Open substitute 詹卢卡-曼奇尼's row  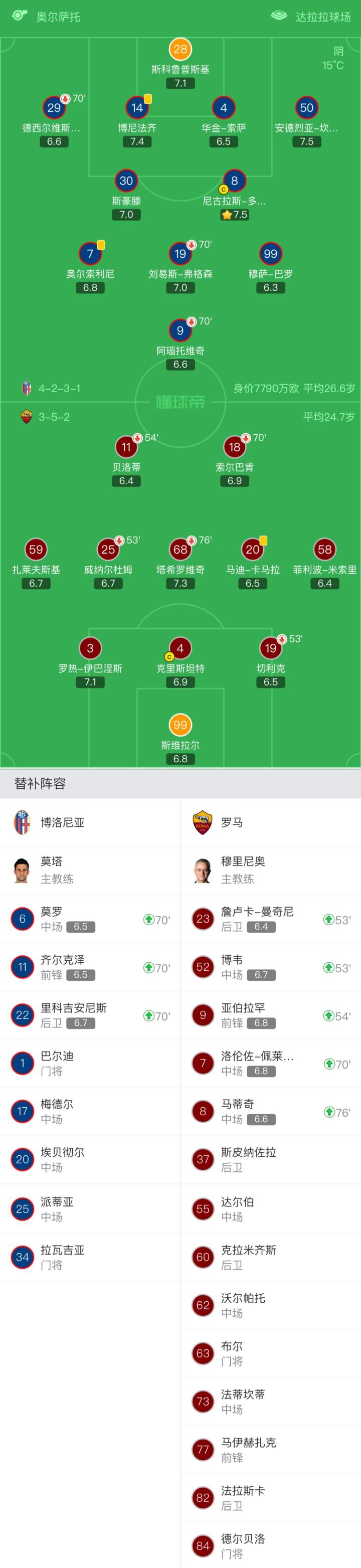click(270, 919)
